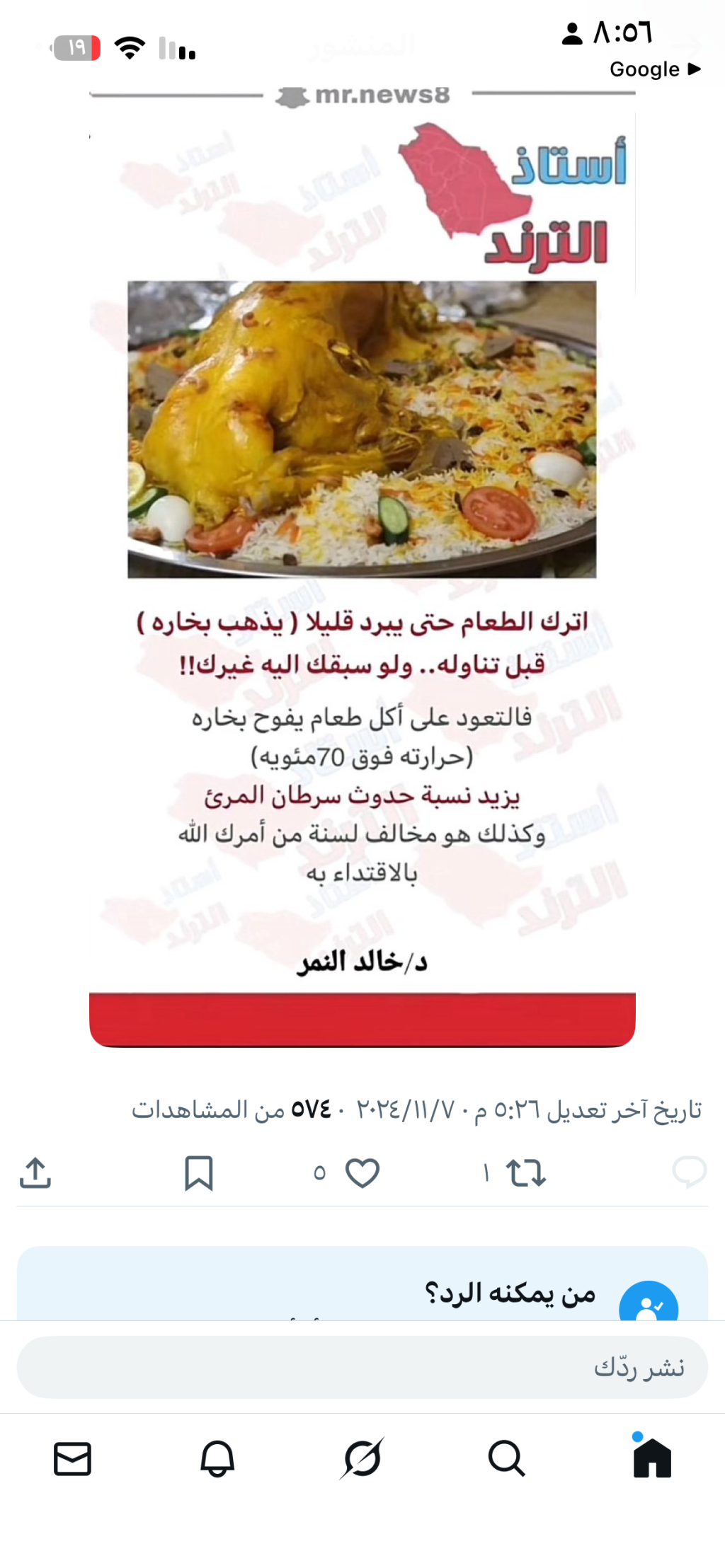Open the post image in full view
The width and height of the screenshot is (725, 1568).
[x=362, y=566]
